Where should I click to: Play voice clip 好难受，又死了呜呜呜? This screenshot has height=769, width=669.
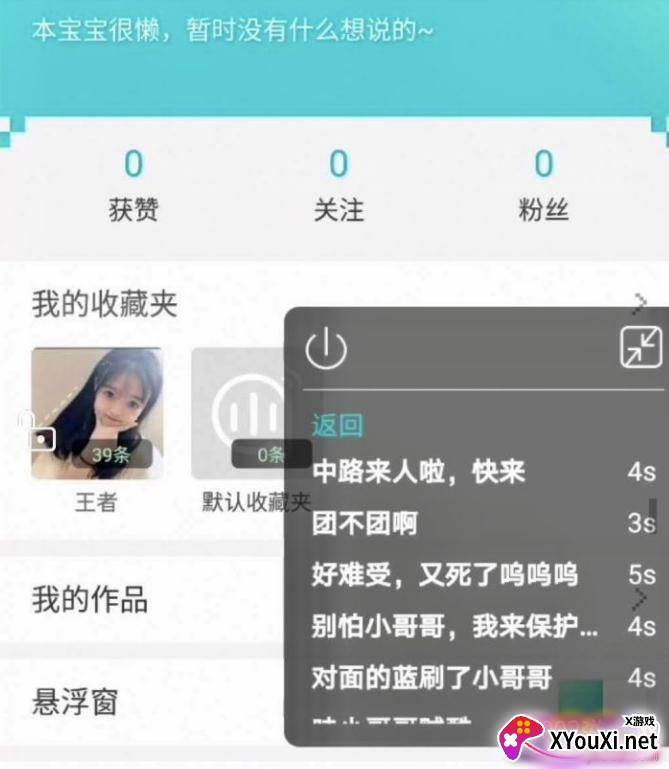tap(445, 575)
